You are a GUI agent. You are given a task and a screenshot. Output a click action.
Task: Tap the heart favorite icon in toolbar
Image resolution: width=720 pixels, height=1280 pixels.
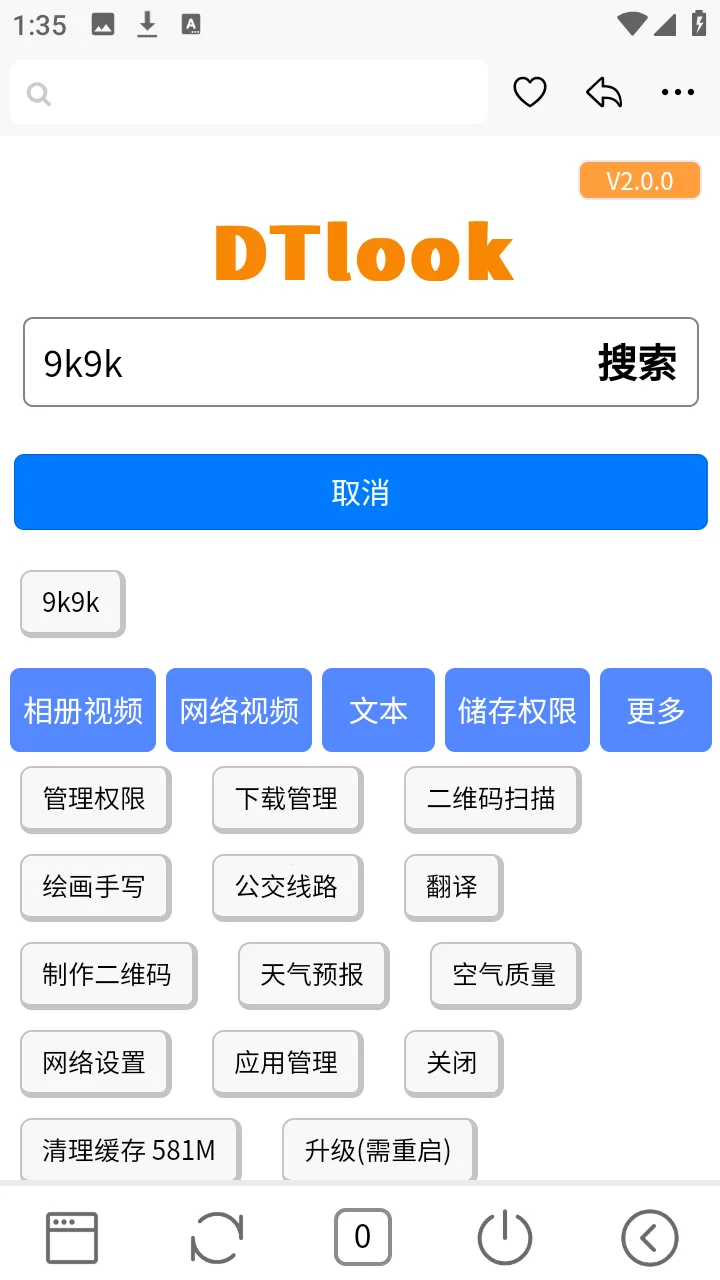(529, 92)
